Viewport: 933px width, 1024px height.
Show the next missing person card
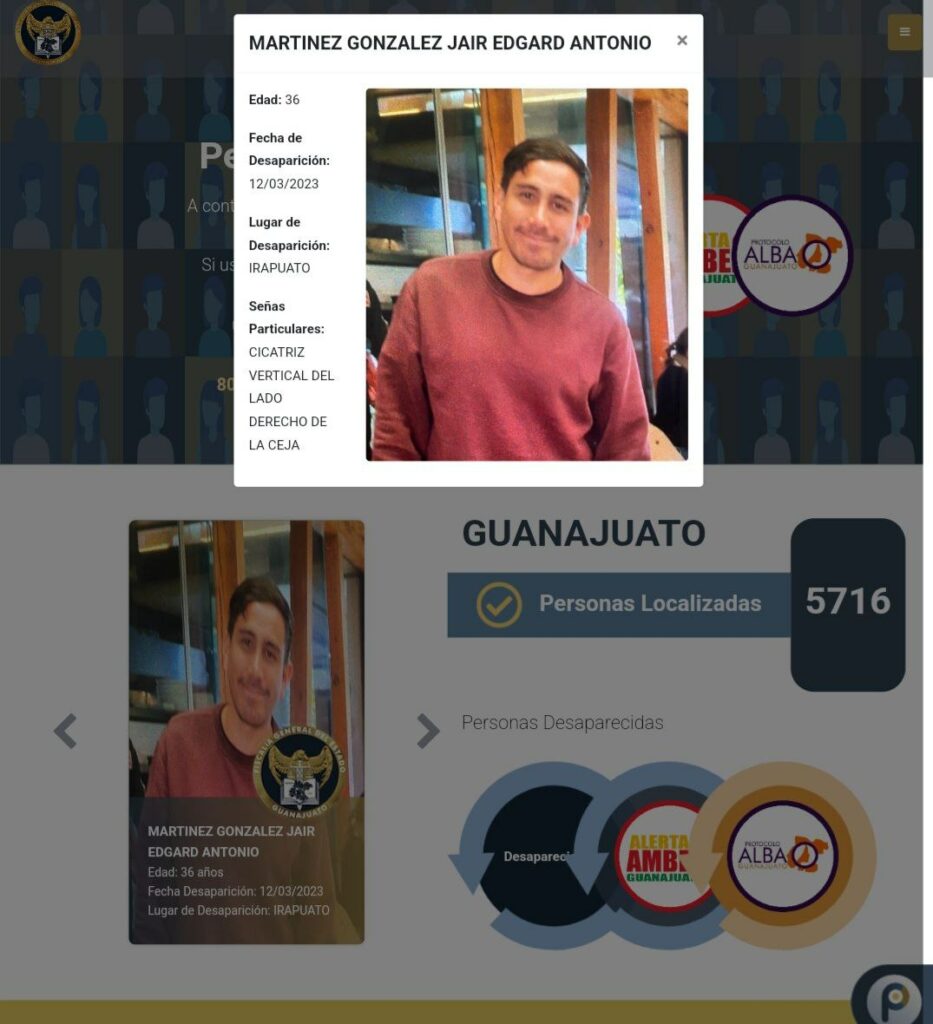(427, 731)
